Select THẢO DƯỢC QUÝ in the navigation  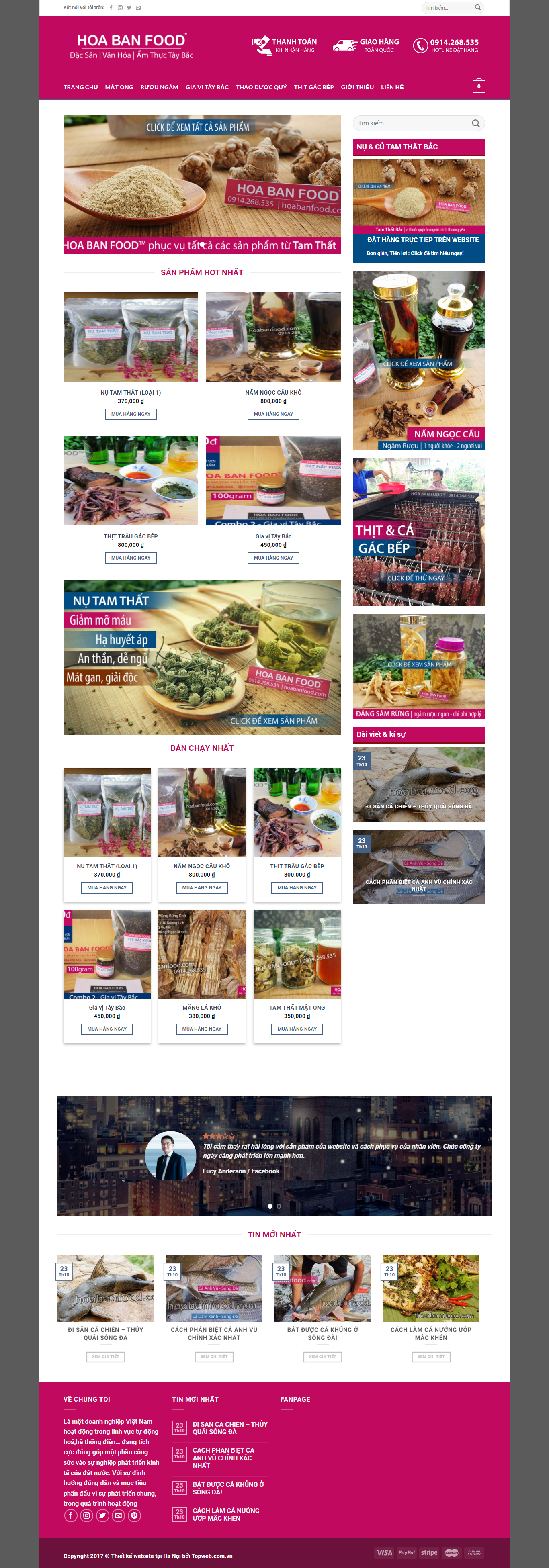261,87
